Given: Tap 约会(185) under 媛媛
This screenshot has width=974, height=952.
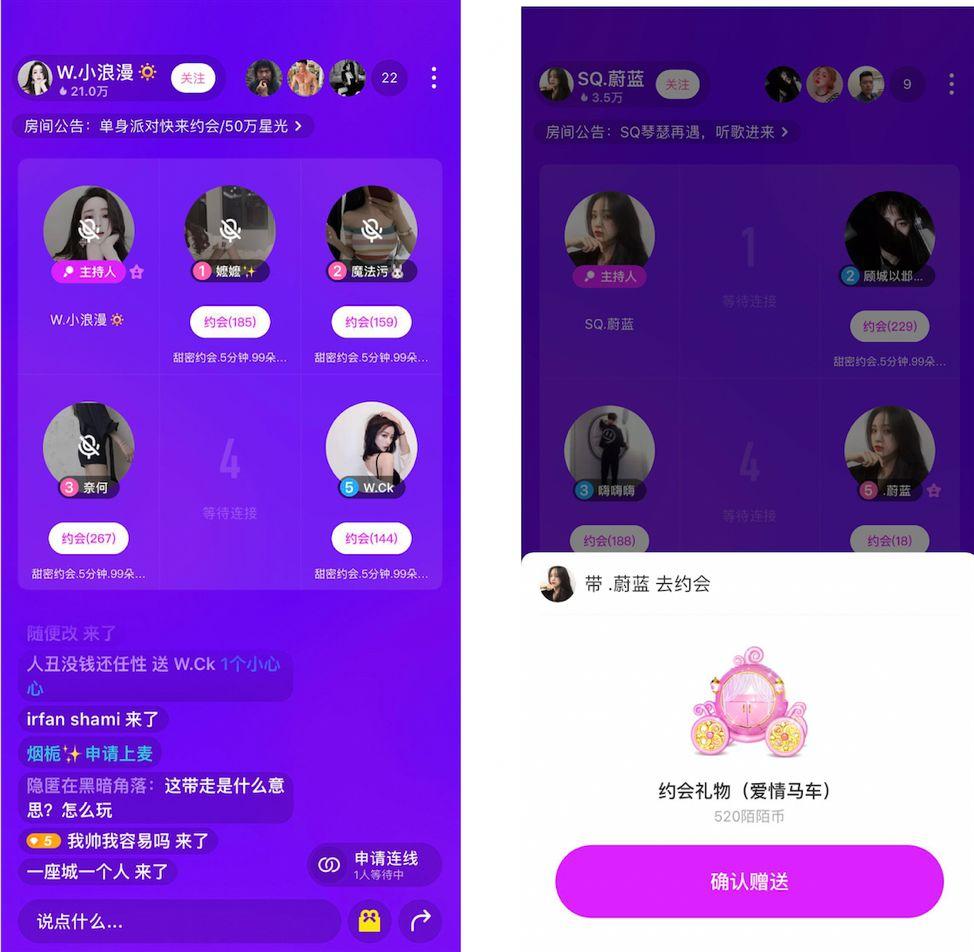Looking at the screenshot, I should click(230, 322).
